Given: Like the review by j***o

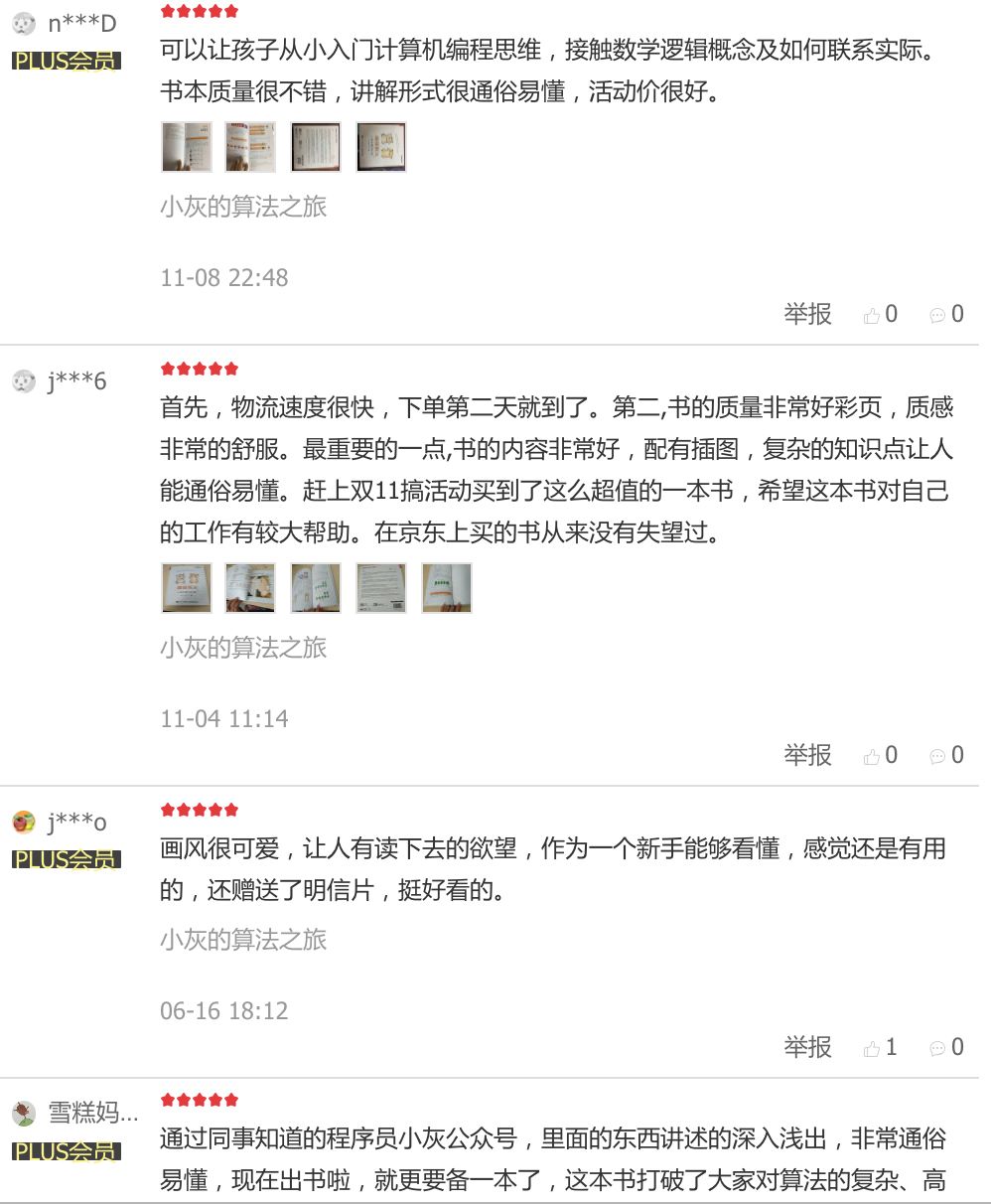Looking at the screenshot, I should [x=880, y=1048].
